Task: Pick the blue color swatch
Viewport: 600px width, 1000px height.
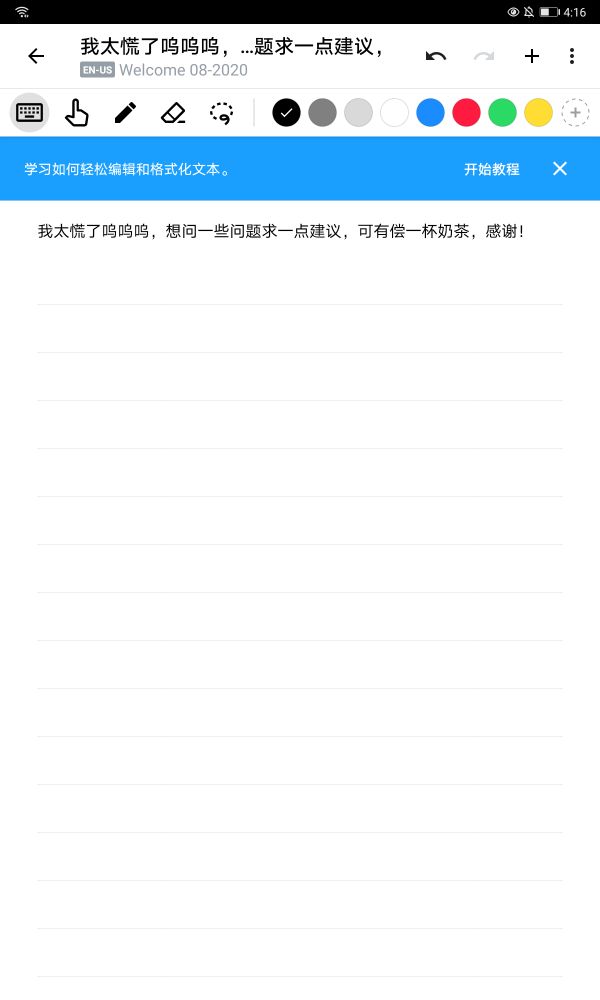Action: [x=430, y=113]
